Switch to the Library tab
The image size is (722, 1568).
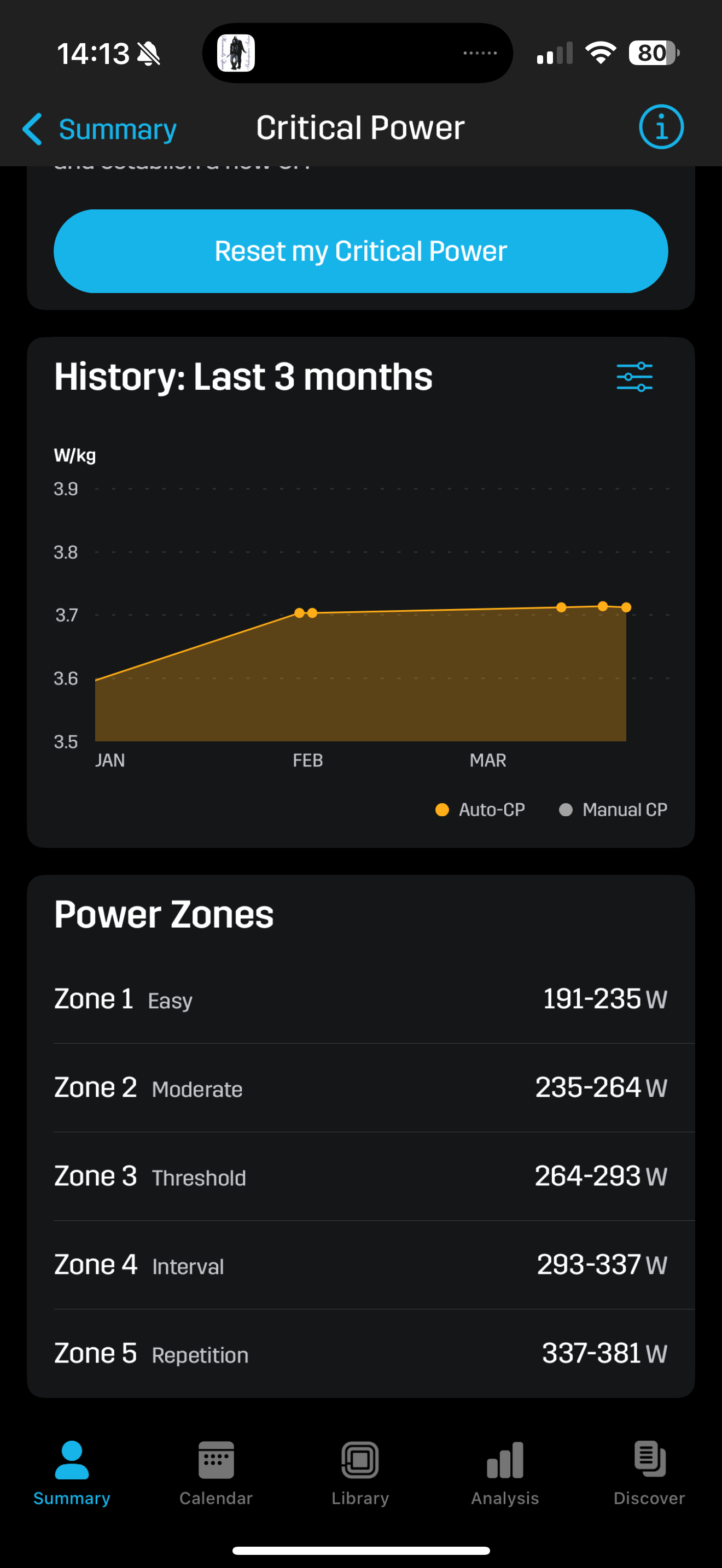[360, 1472]
